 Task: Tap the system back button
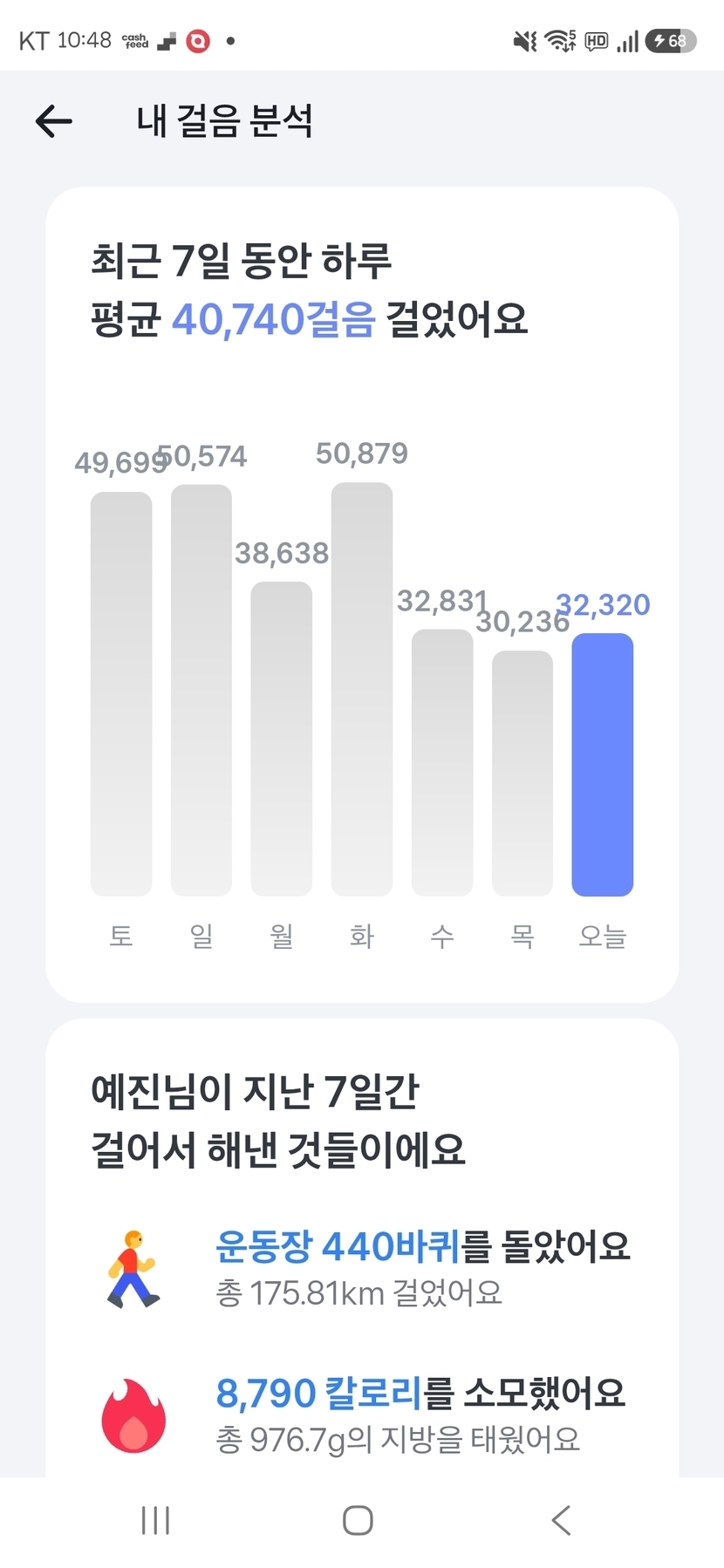click(561, 1520)
